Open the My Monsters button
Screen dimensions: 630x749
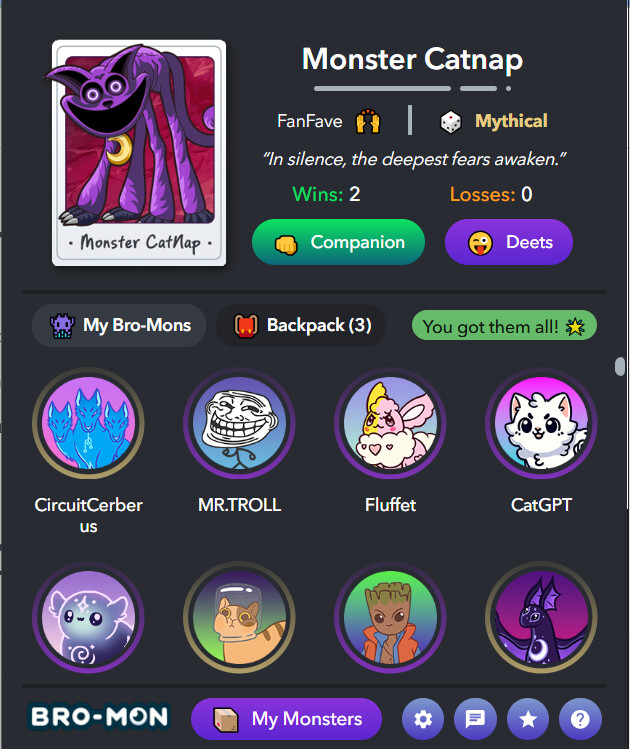[x=286, y=719]
